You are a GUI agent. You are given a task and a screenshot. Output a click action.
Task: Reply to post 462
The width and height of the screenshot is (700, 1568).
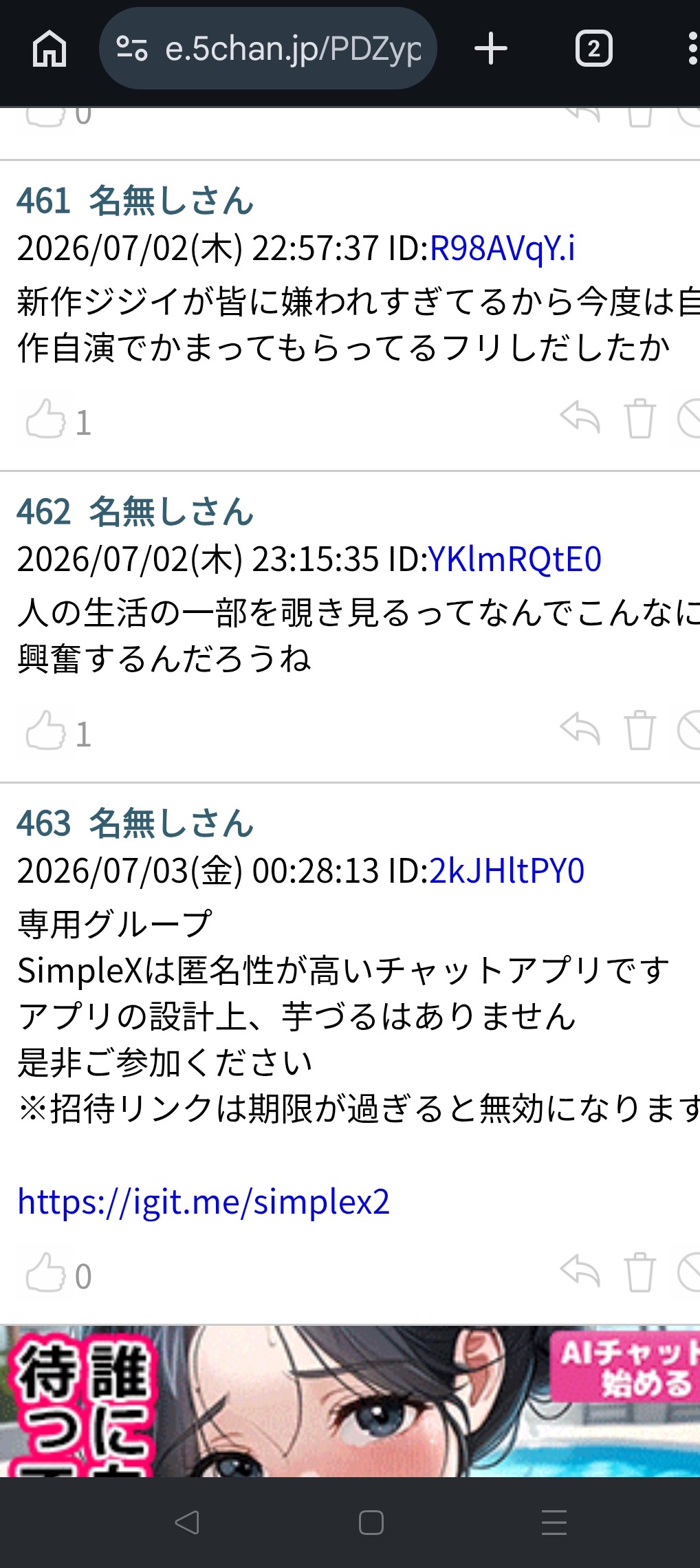[x=580, y=729]
